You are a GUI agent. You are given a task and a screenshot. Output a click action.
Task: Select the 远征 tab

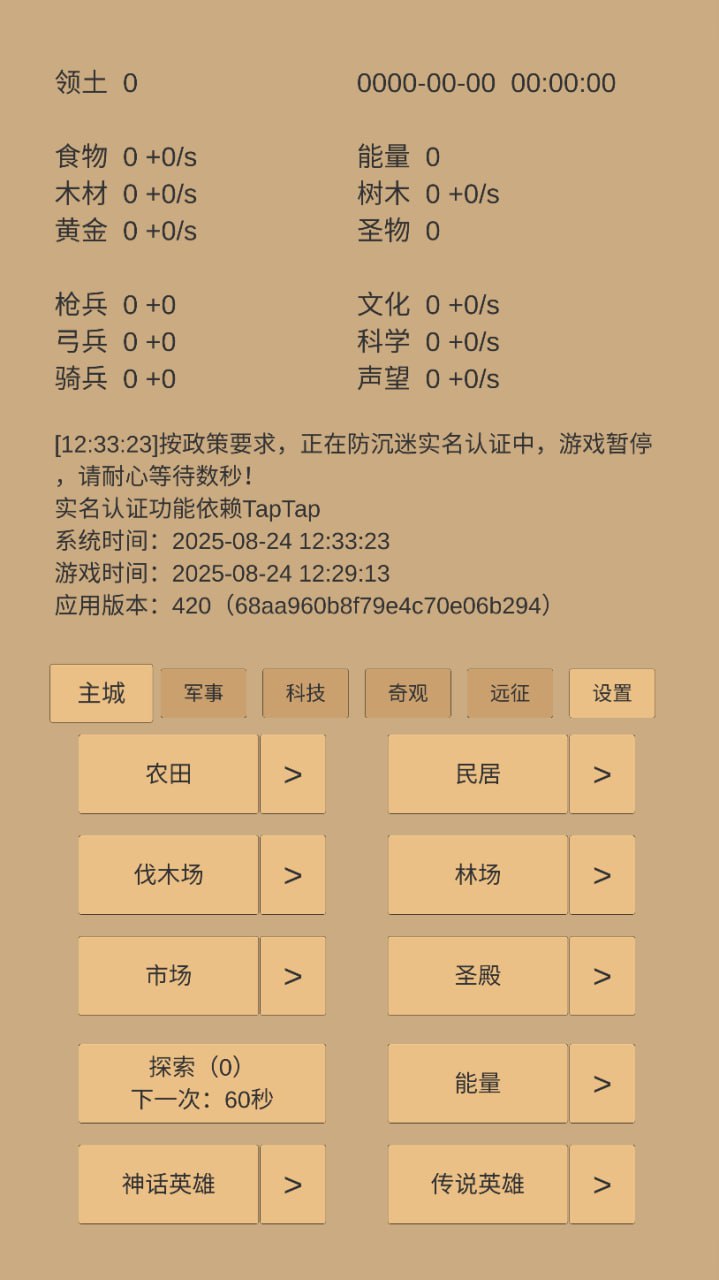point(510,693)
